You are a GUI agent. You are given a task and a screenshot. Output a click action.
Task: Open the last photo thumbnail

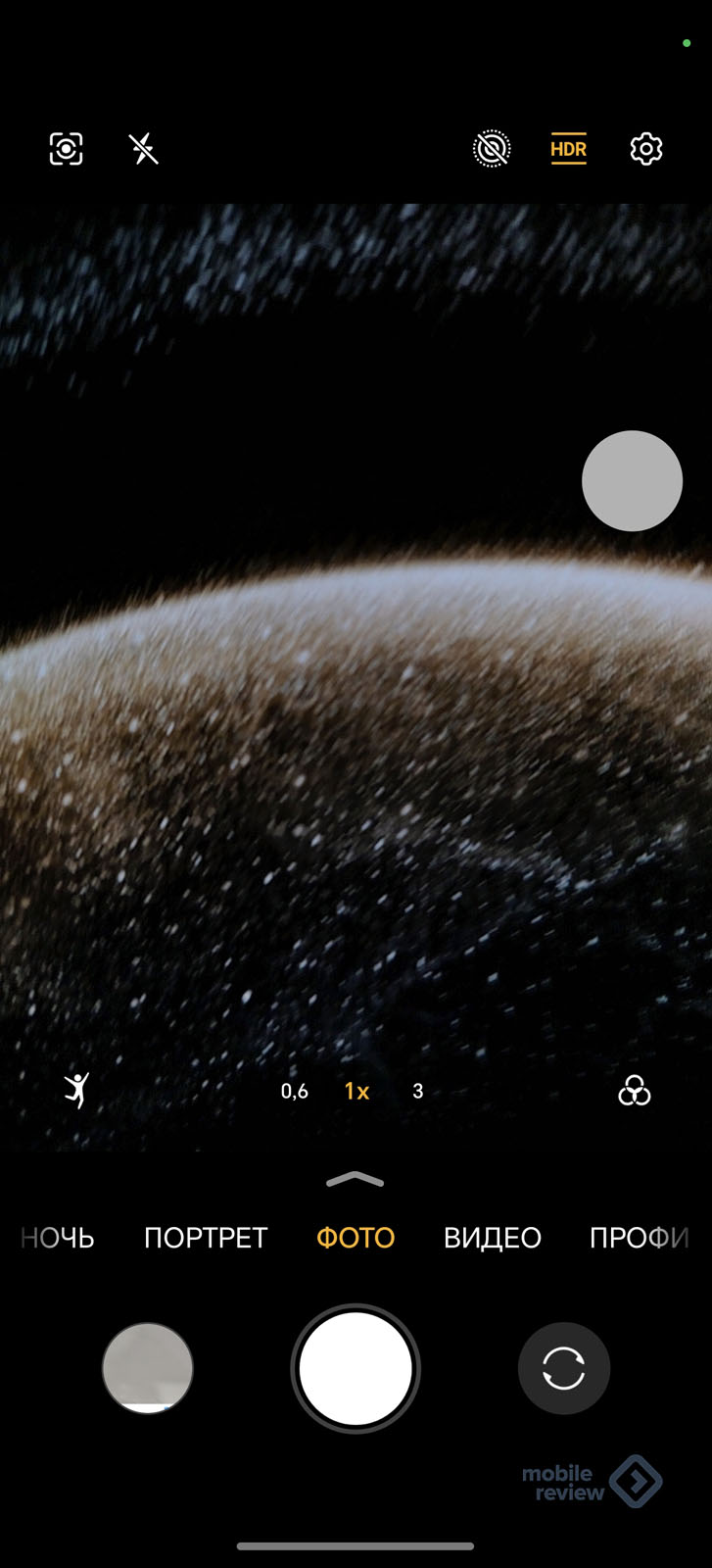(148, 1368)
